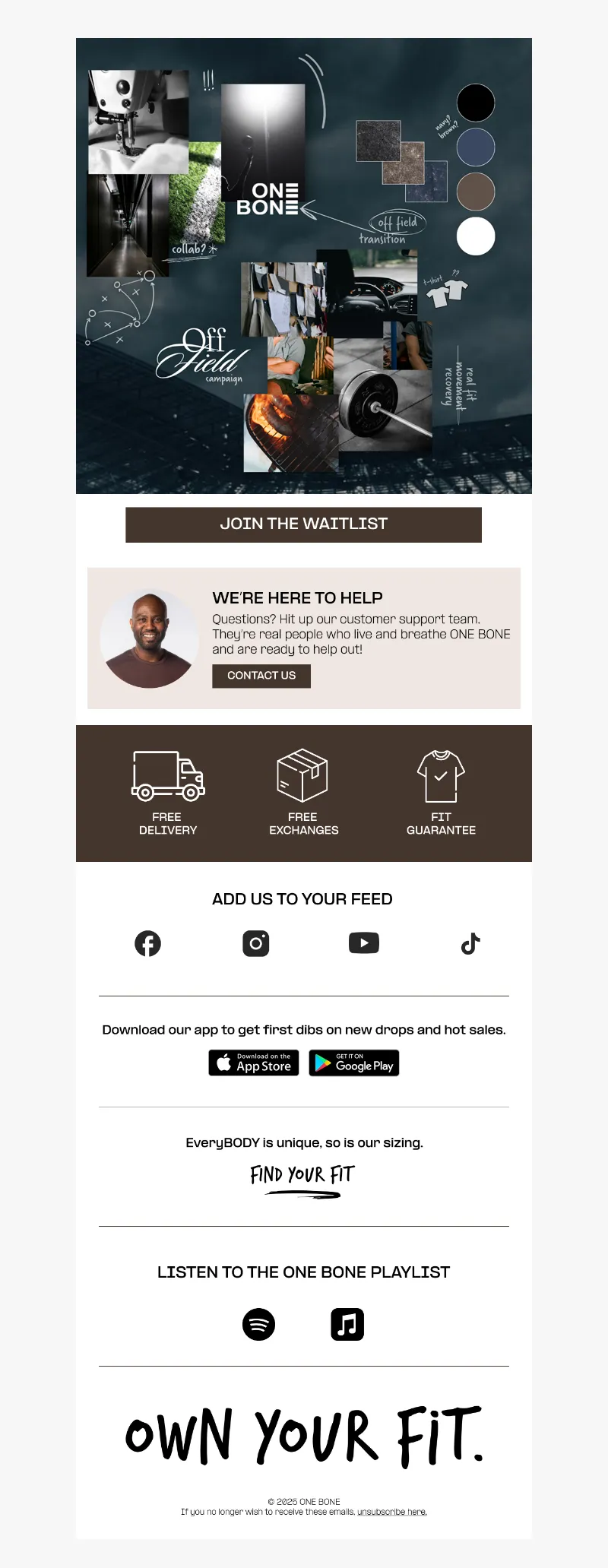The image size is (608, 1568).
Task: Select the Find Your Fit link
Action: 302,1177
